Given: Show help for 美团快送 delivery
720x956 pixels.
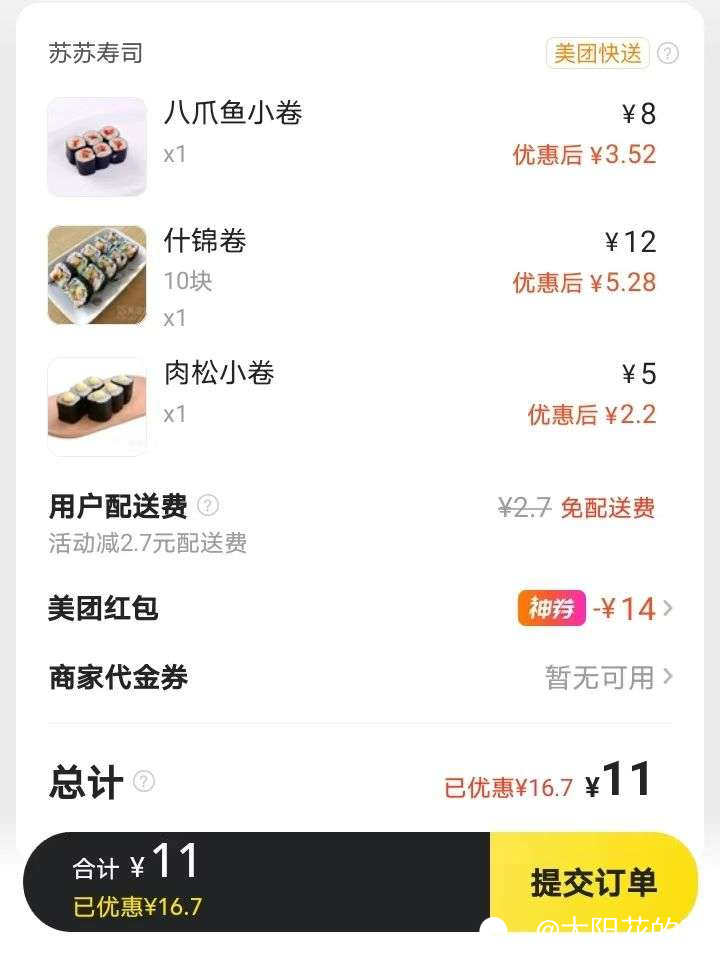Looking at the screenshot, I should click(668, 53).
